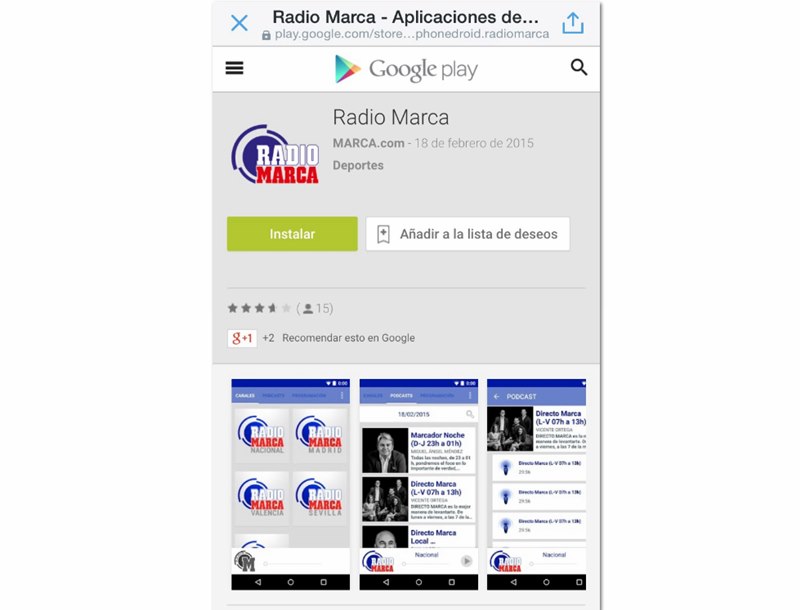Search Google Play
Screen dimensions: 800x610
click(579, 68)
